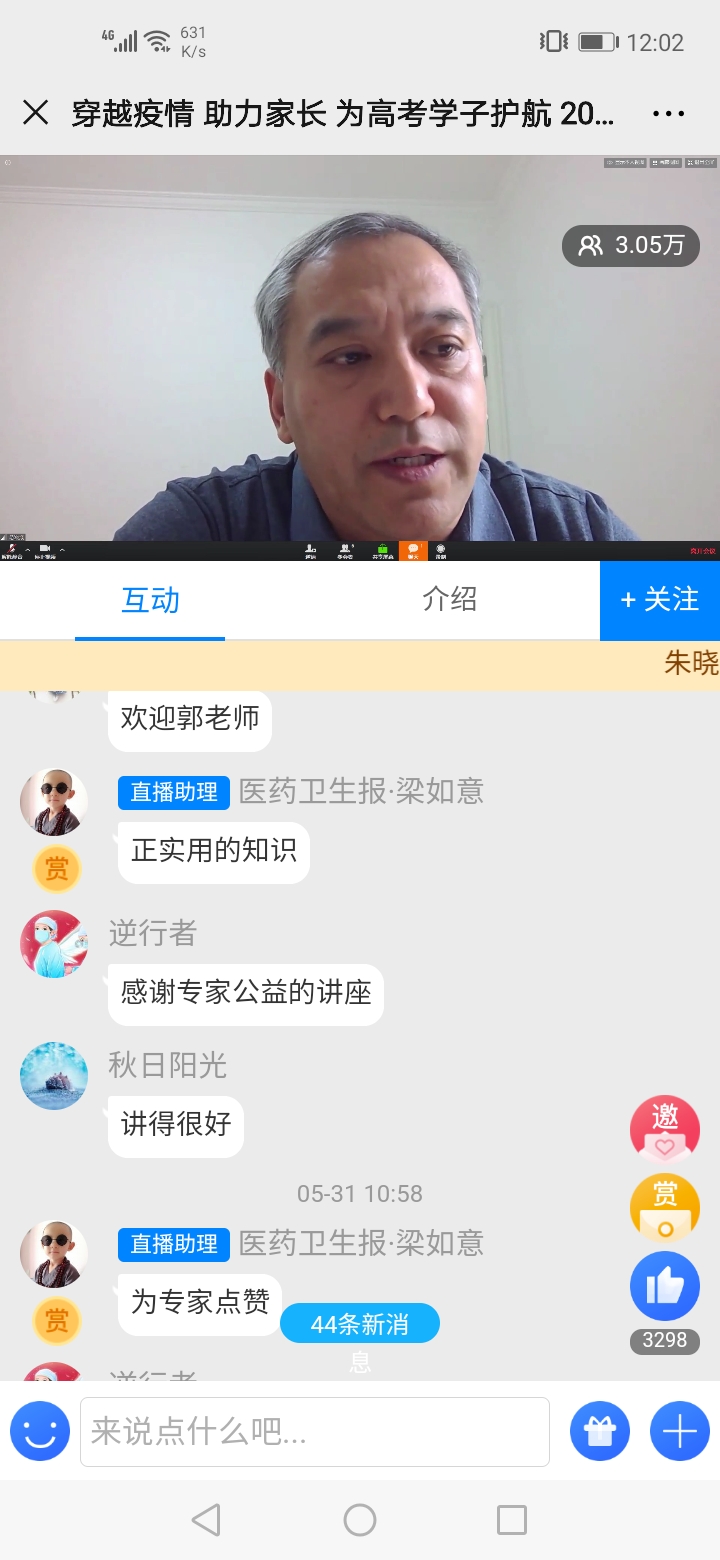Open the plus more-options button
The height and width of the screenshot is (1560, 720).
[x=680, y=1432]
